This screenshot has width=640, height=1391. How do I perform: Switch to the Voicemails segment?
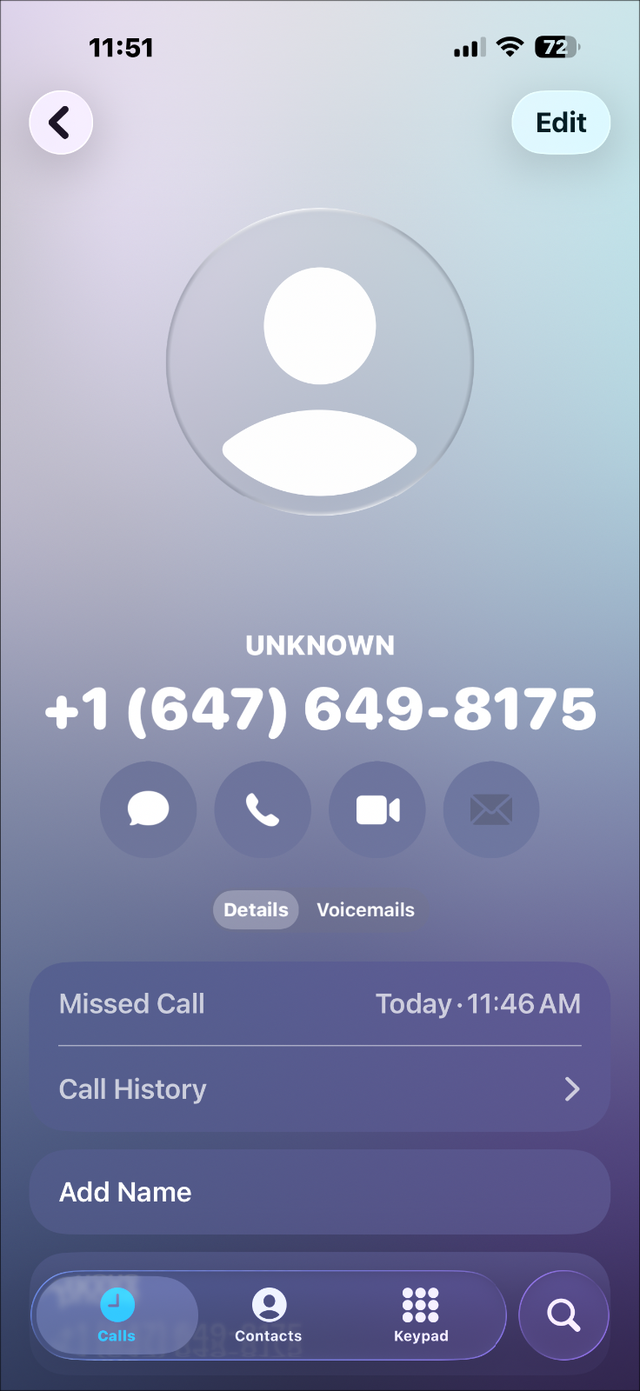365,910
